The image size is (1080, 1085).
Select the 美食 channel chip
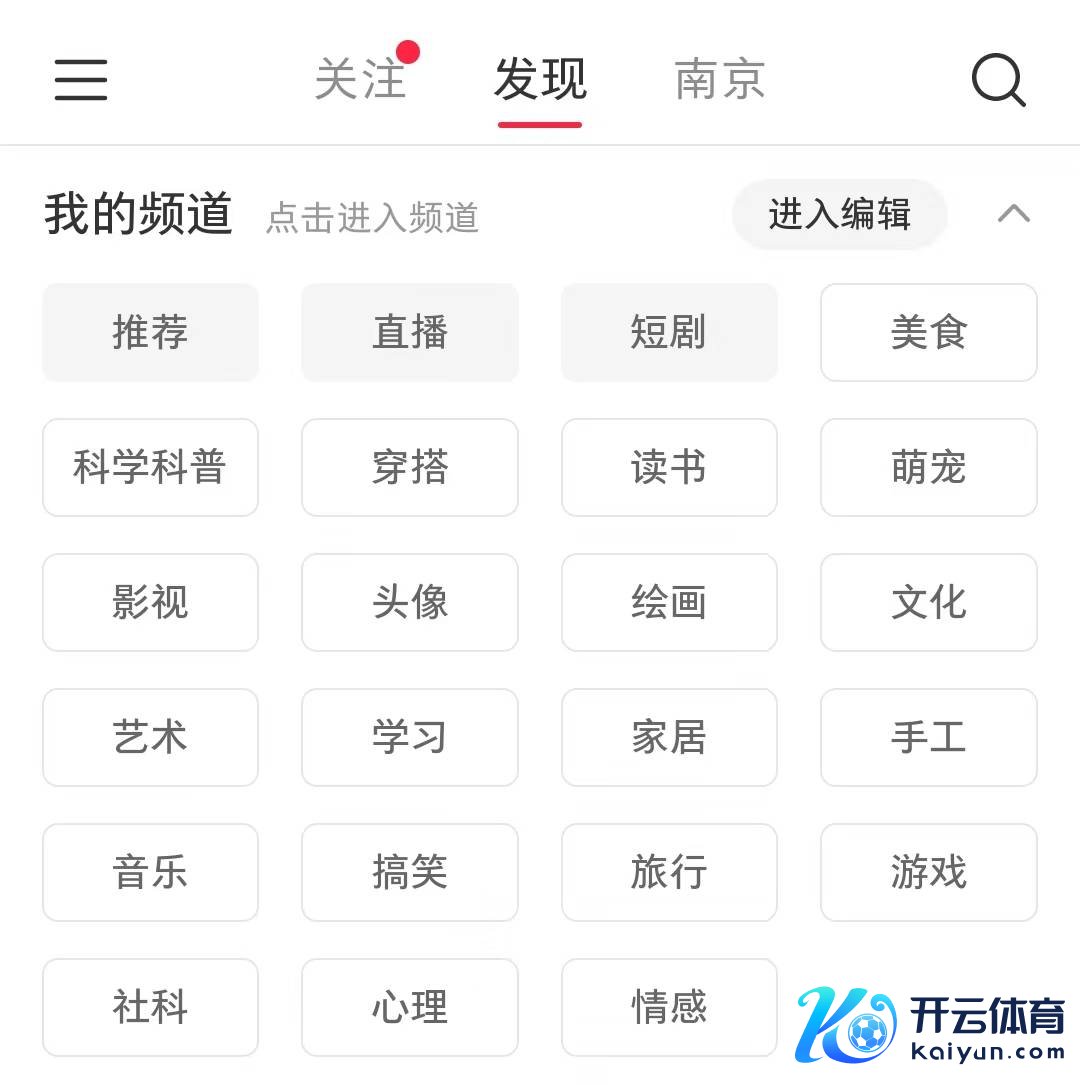pos(929,332)
